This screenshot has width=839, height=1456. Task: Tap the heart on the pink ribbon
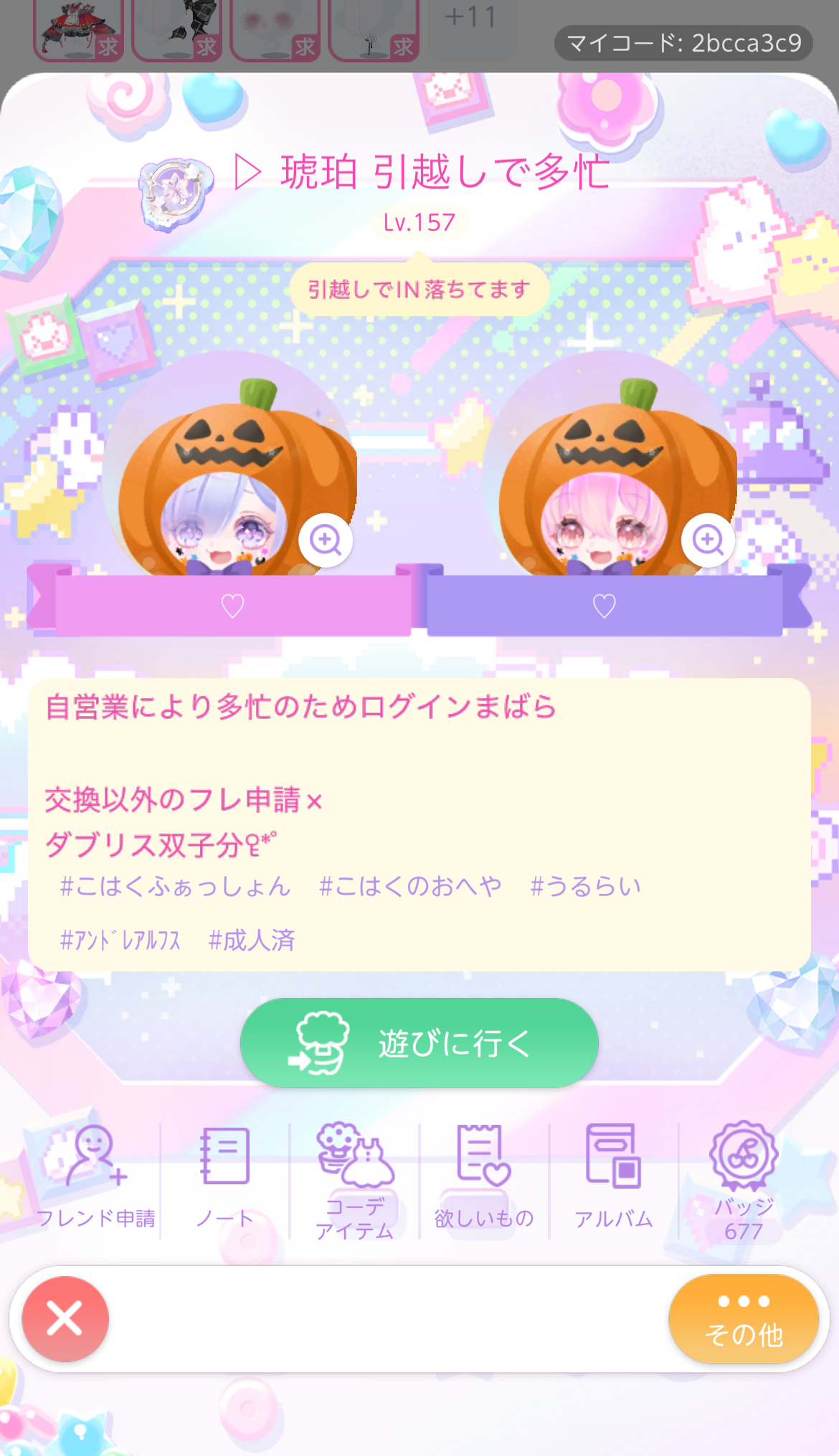coord(232,606)
